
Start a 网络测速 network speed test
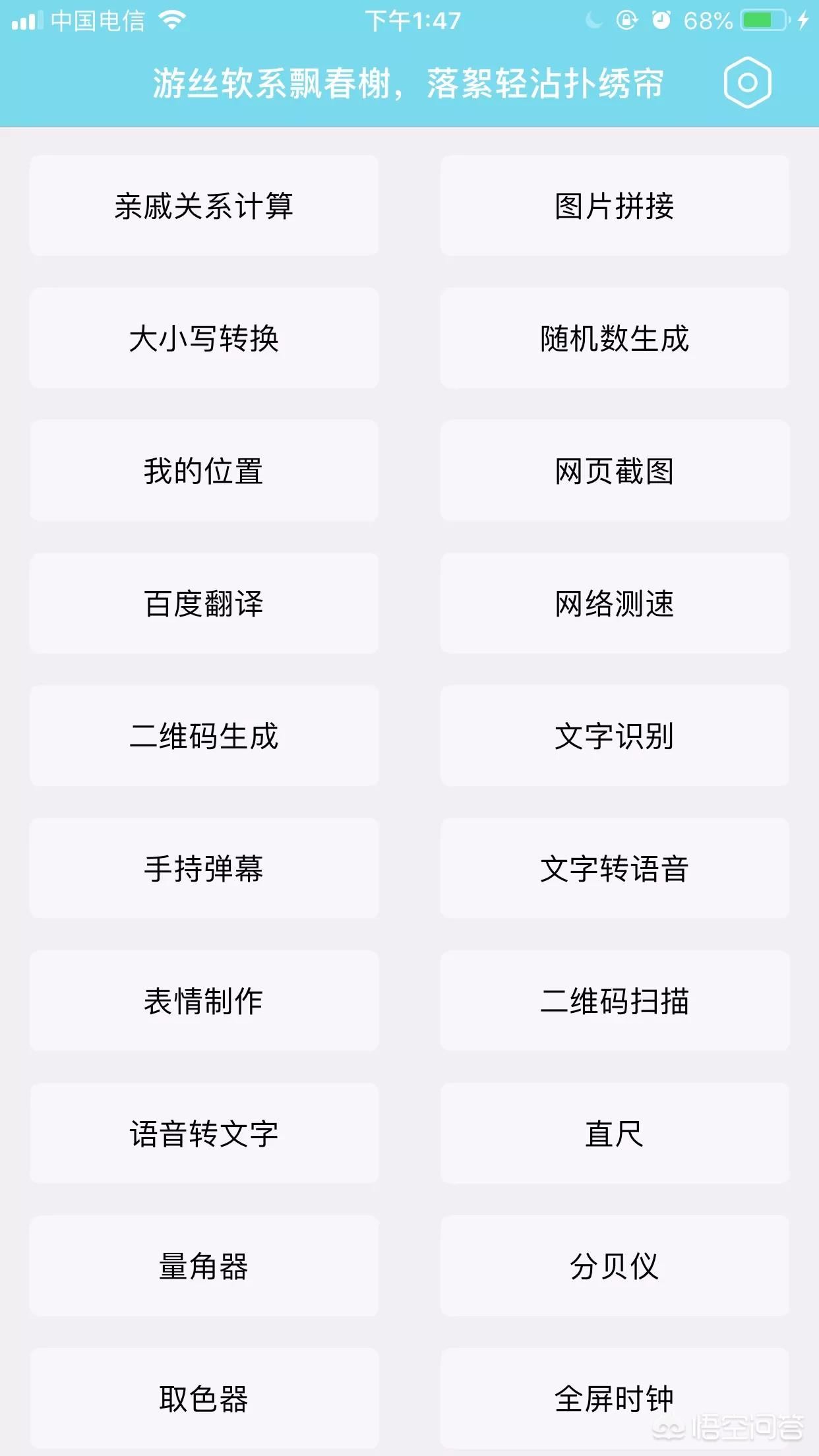point(615,604)
